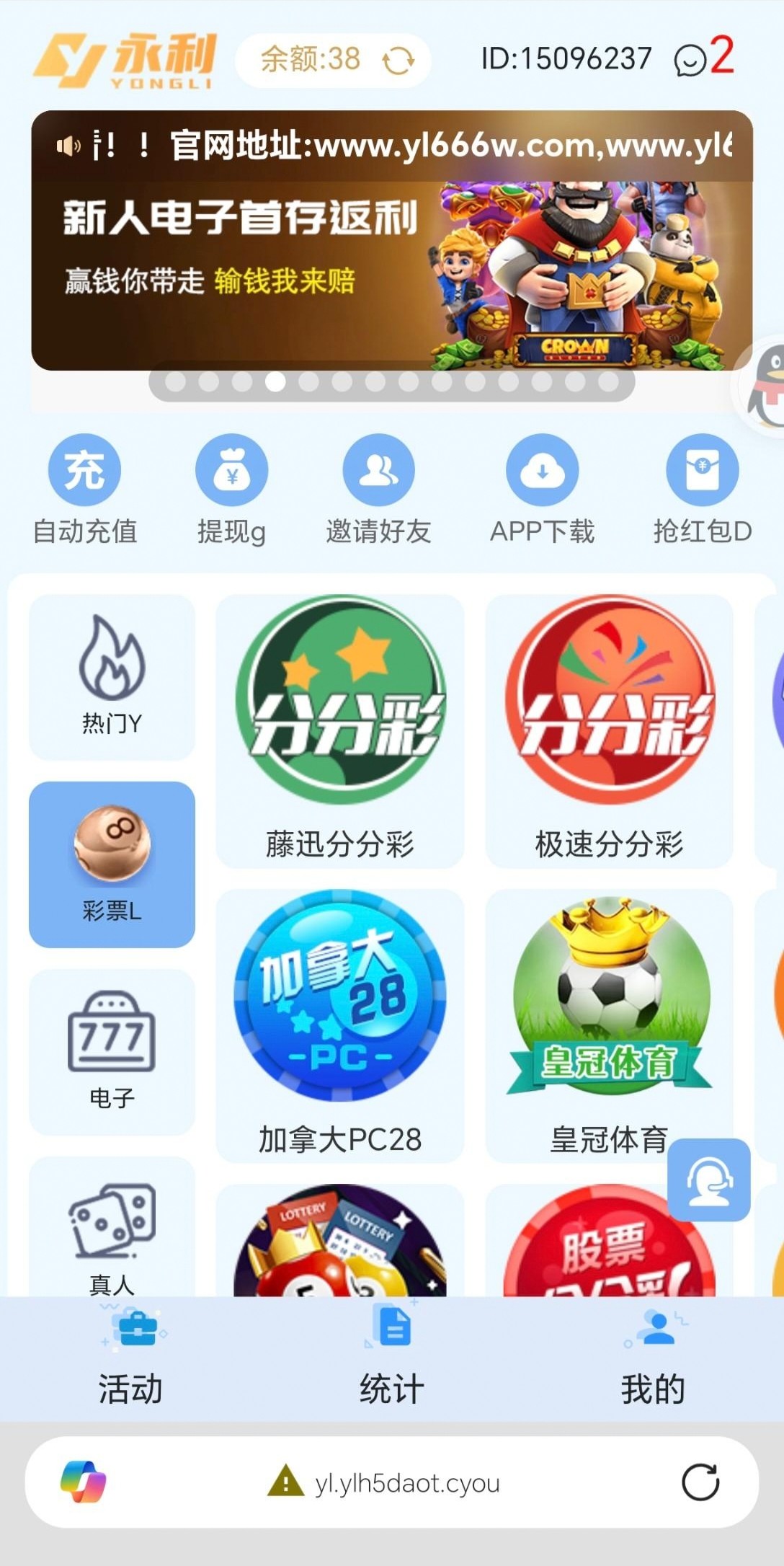
Task: Select the 彩票L category
Action: [112, 864]
